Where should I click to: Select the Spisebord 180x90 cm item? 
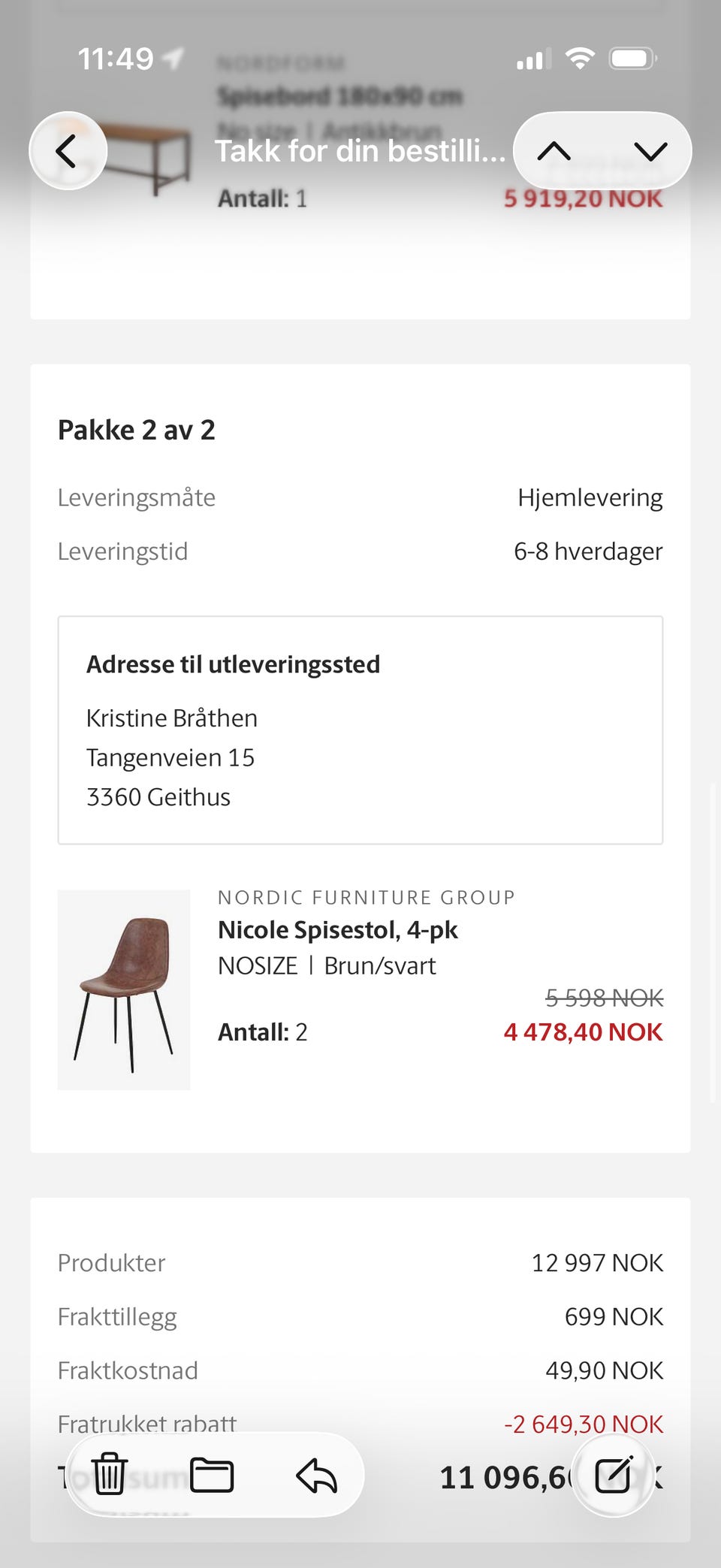tap(339, 96)
